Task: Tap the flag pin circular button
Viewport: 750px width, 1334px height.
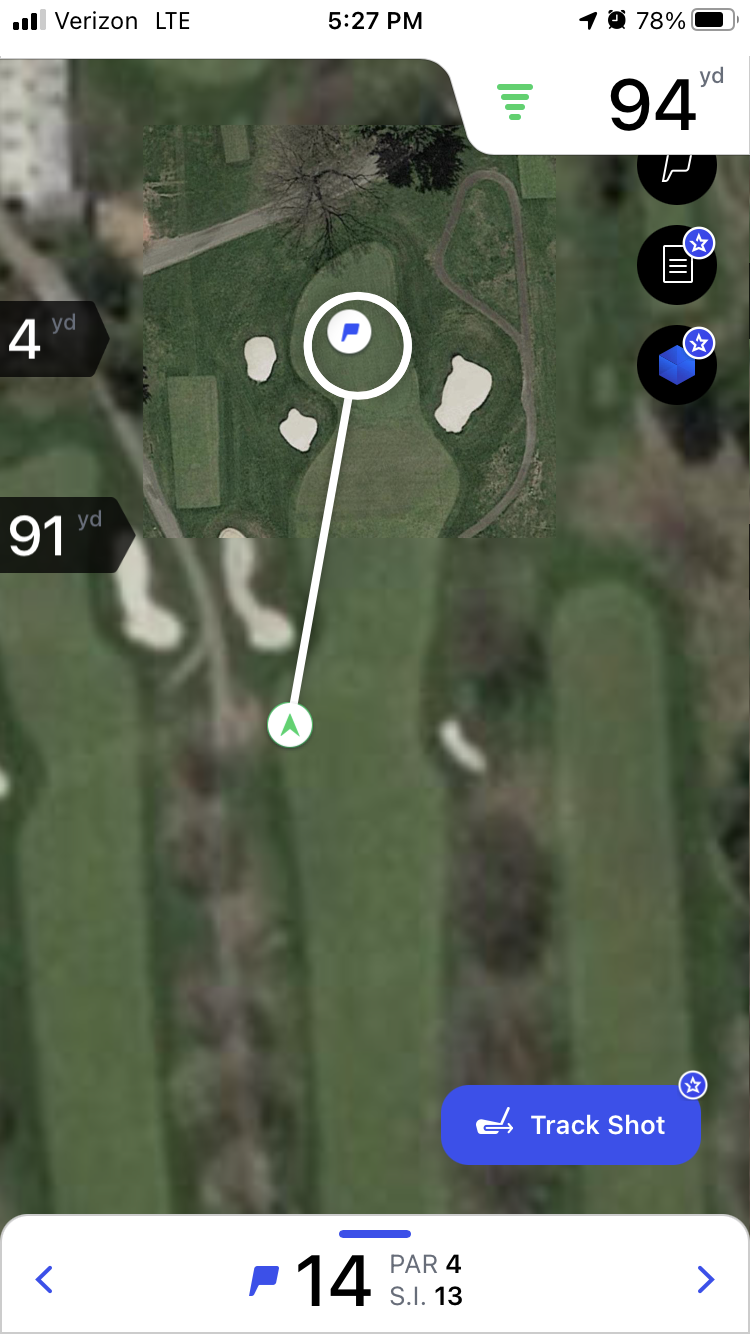Action: point(677,170)
